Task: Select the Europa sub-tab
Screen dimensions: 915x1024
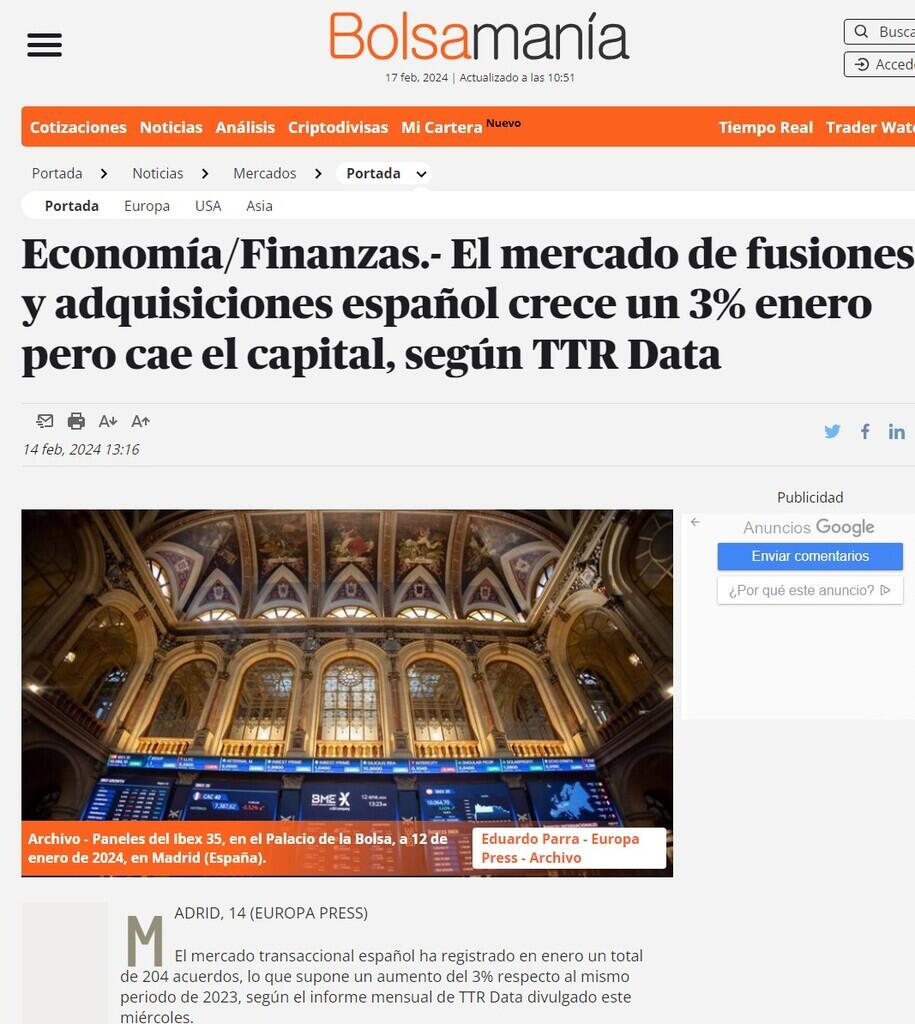Action: pos(147,206)
